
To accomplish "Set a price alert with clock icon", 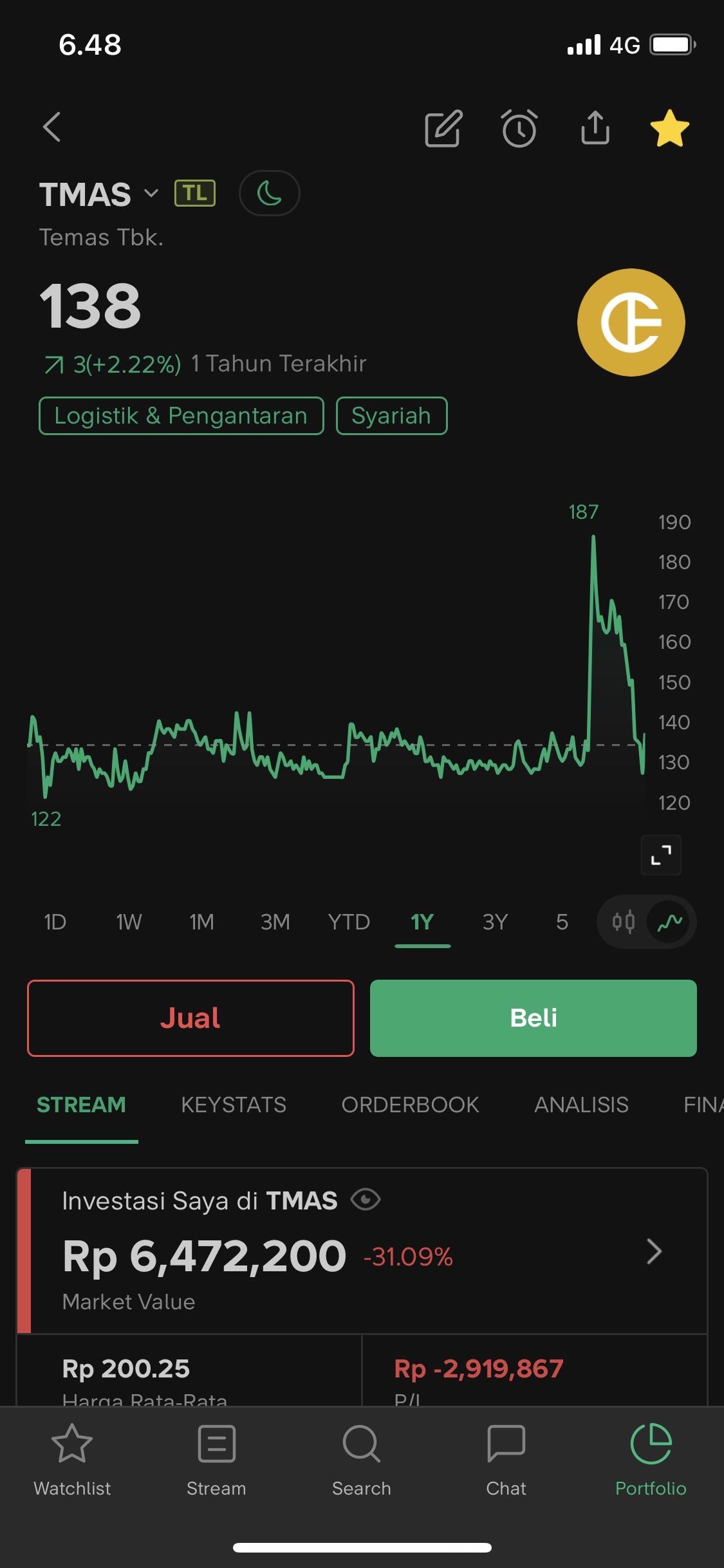I will (519, 128).
